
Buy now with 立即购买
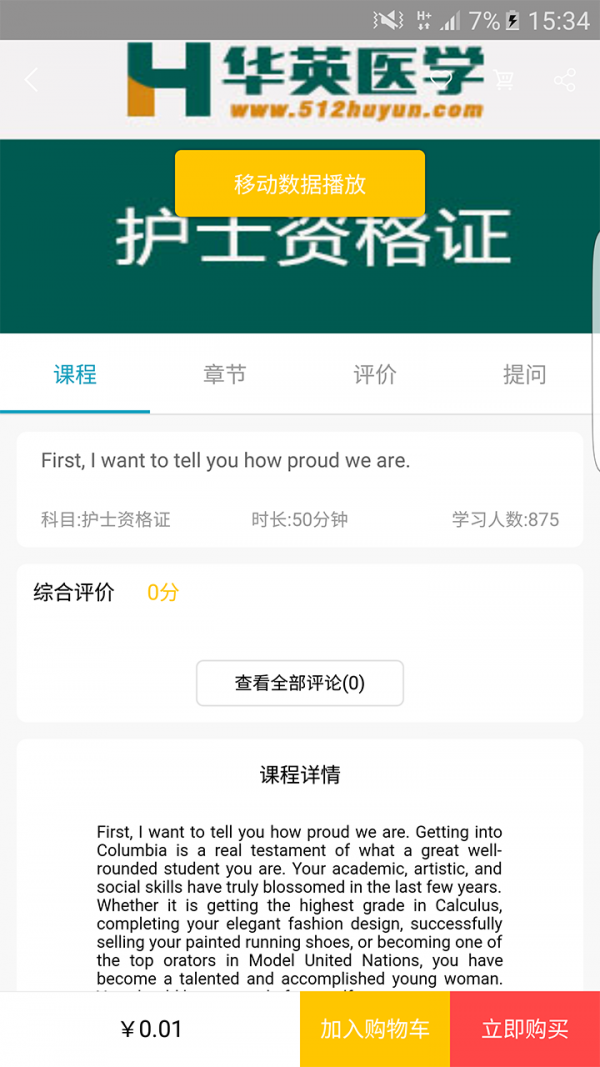[x=525, y=1029]
